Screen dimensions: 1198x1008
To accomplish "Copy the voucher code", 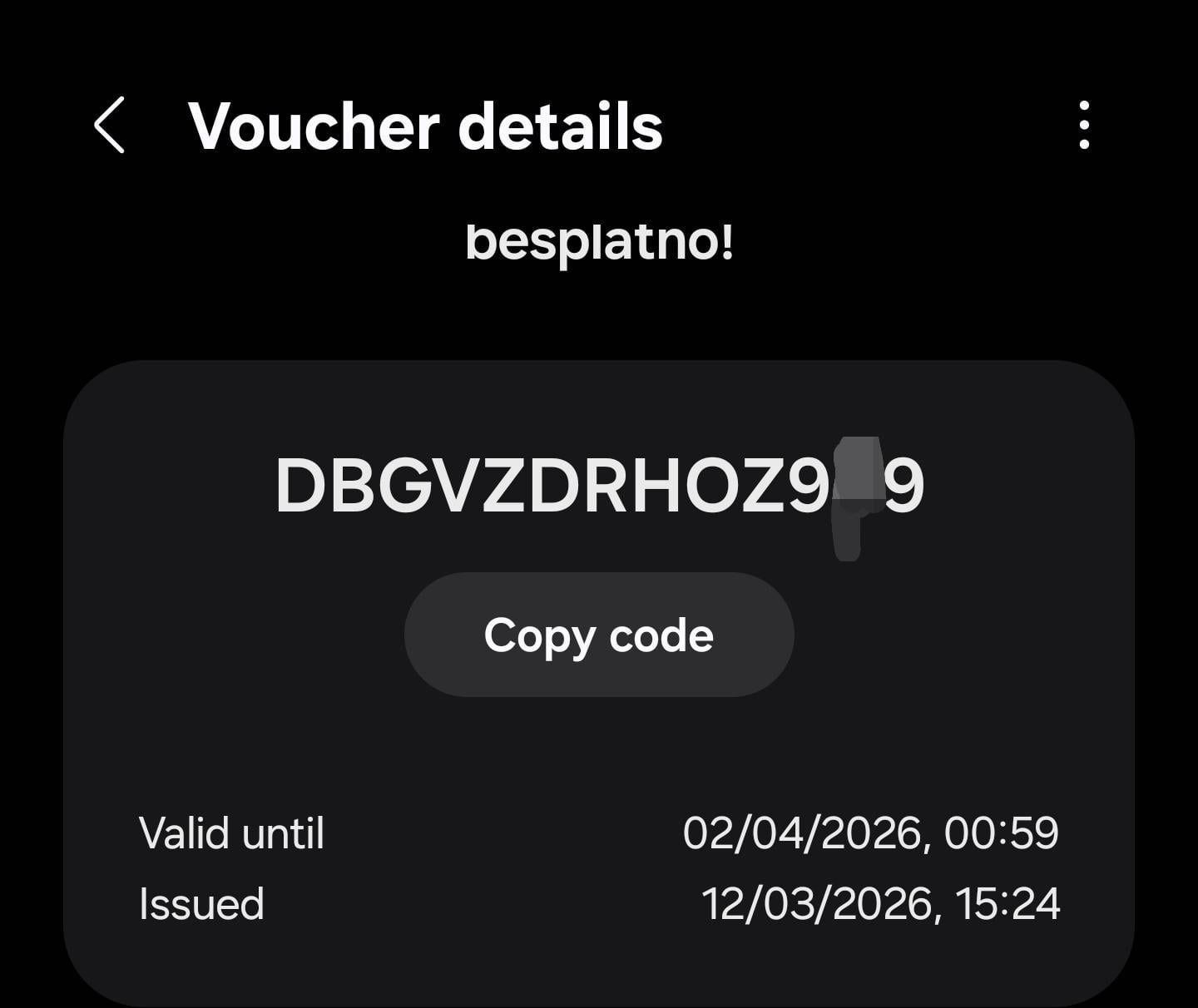I will (598, 635).
